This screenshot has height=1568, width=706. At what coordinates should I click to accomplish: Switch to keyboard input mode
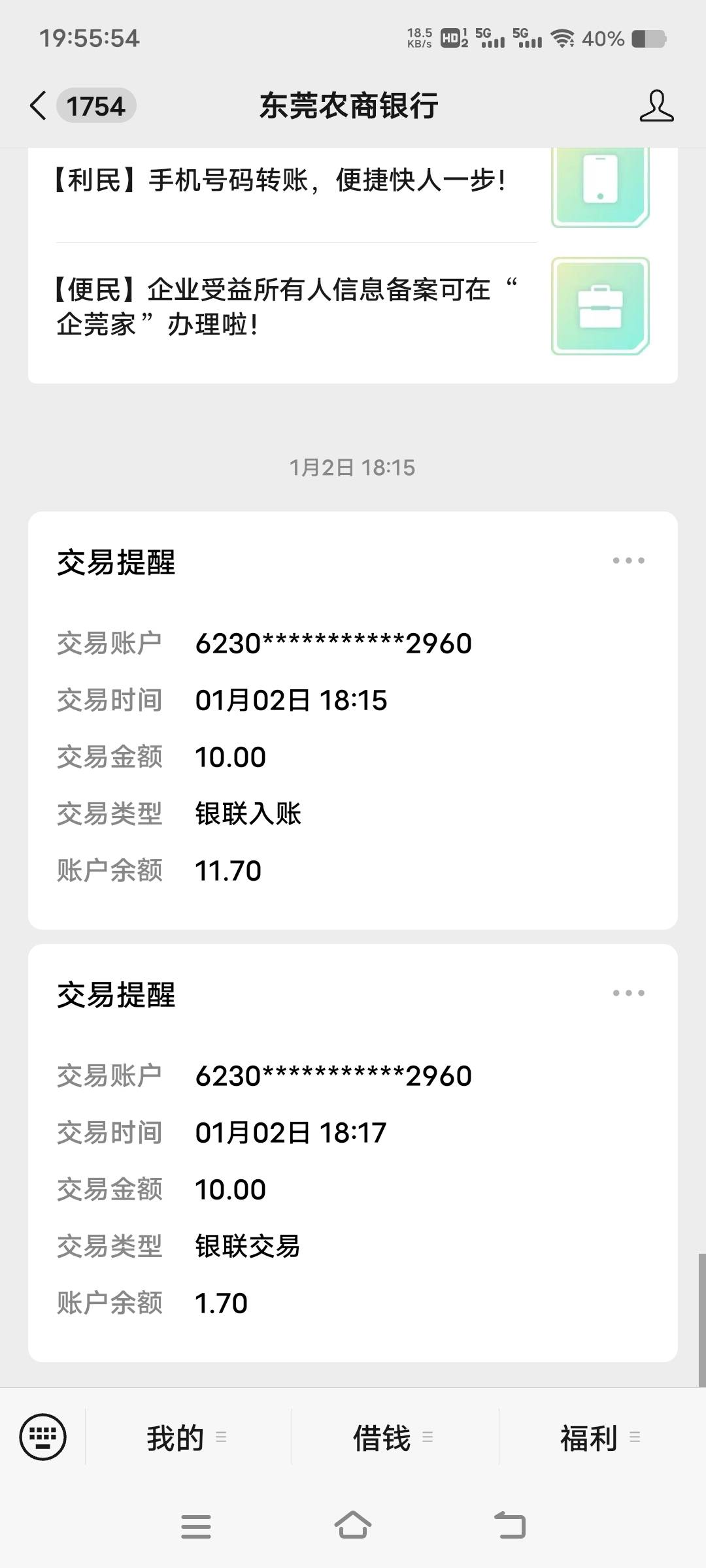point(43,1437)
